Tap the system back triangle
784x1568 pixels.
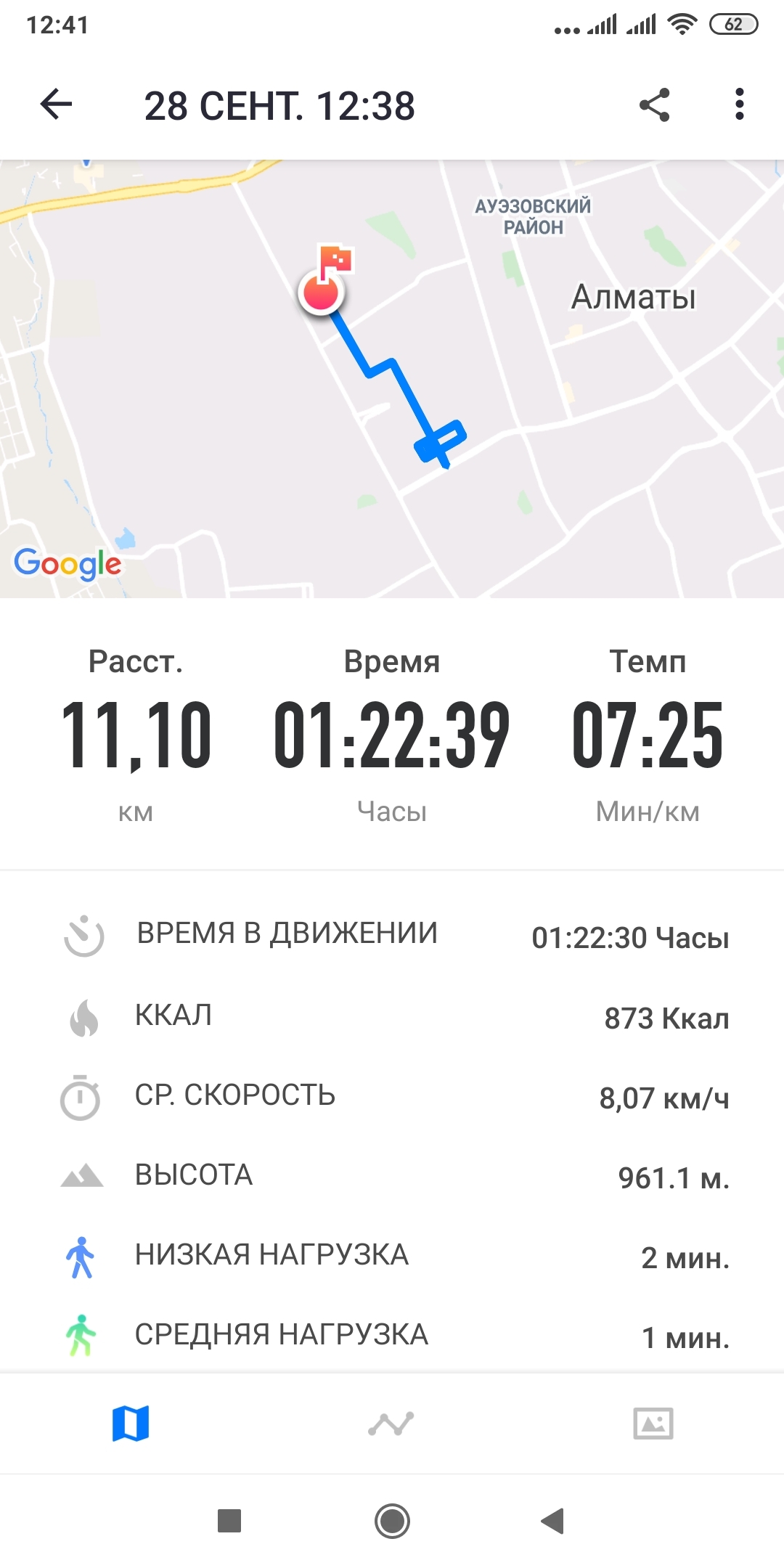pyautogui.click(x=553, y=1521)
